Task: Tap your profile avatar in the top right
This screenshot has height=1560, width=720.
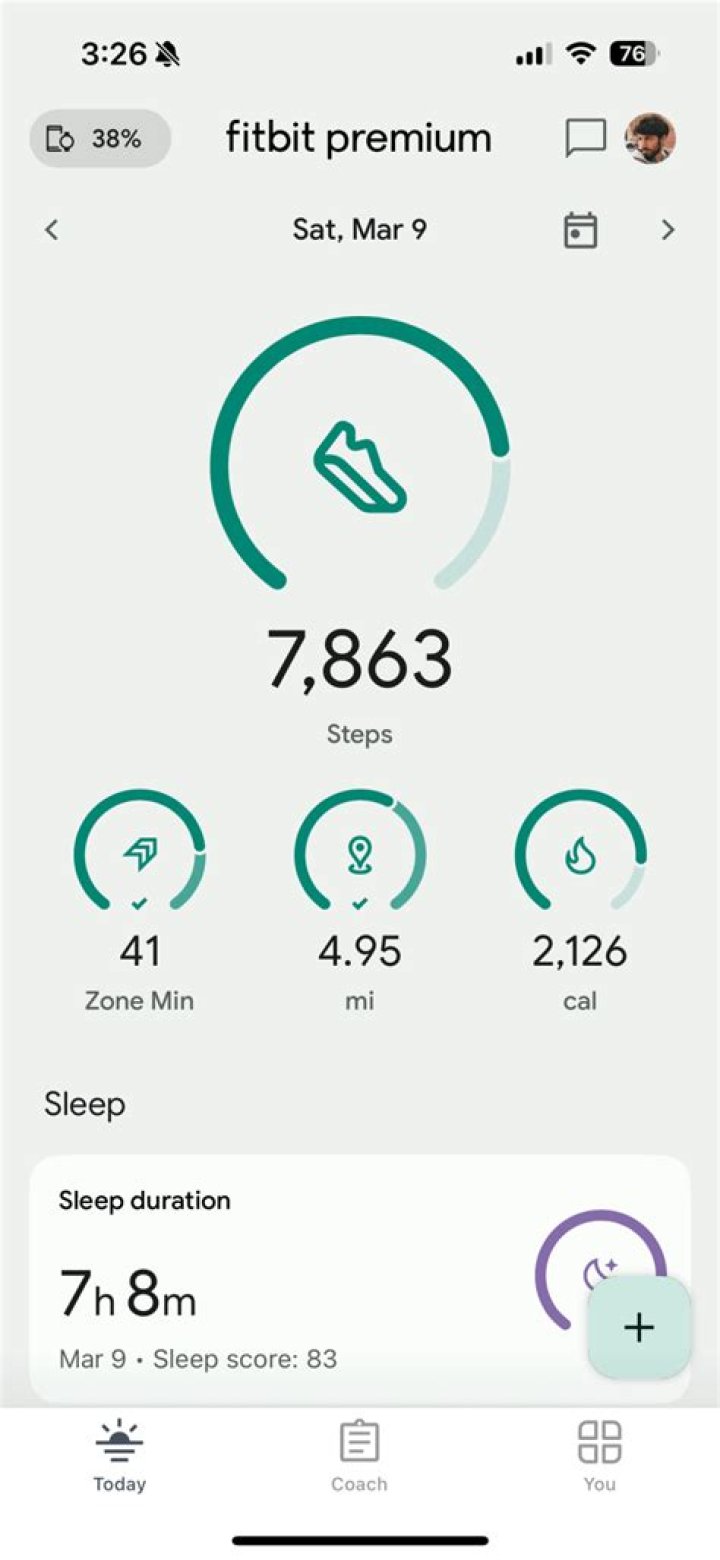Action: pyautogui.click(x=650, y=137)
